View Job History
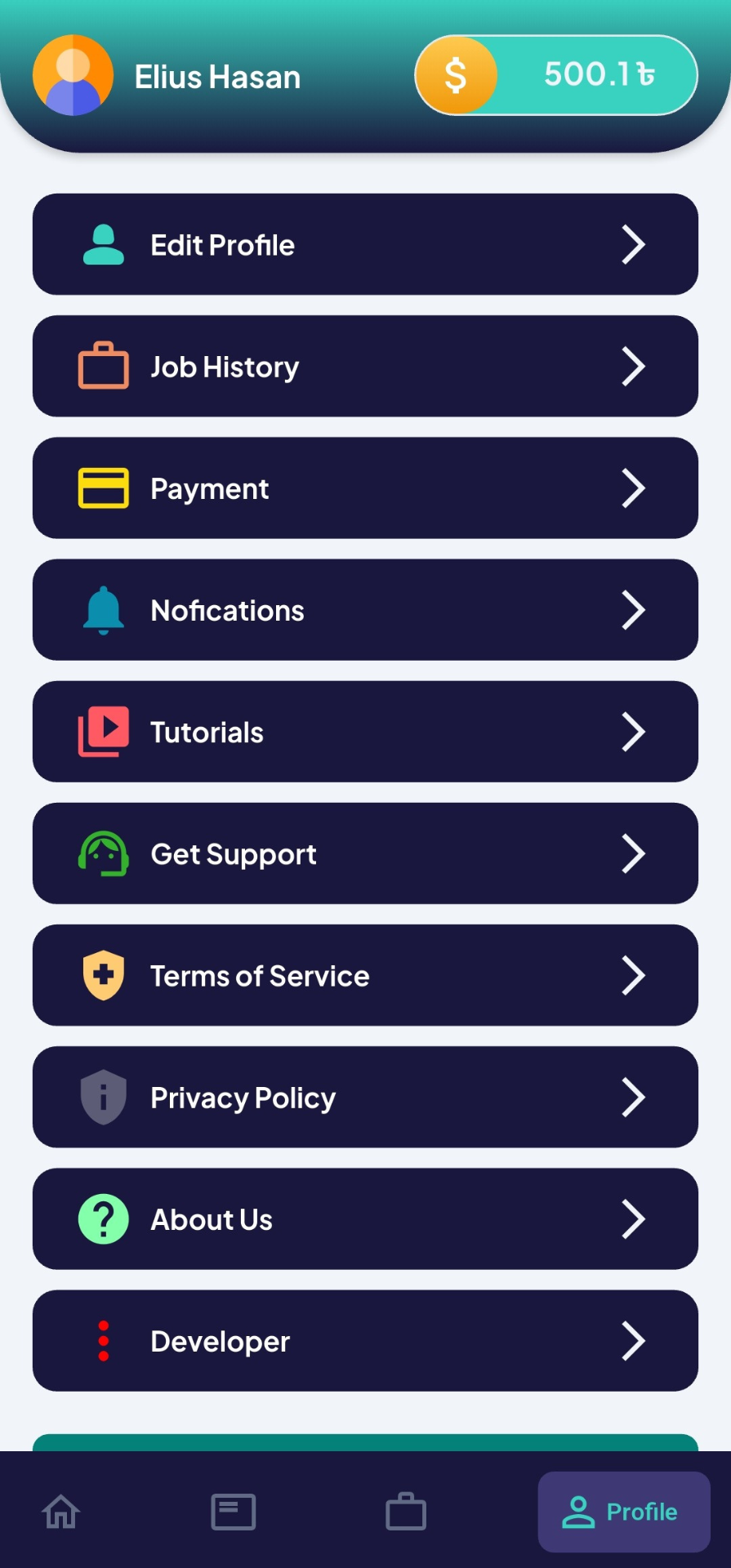Image resolution: width=731 pixels, height=1568 pixels. tap(365, 367)
